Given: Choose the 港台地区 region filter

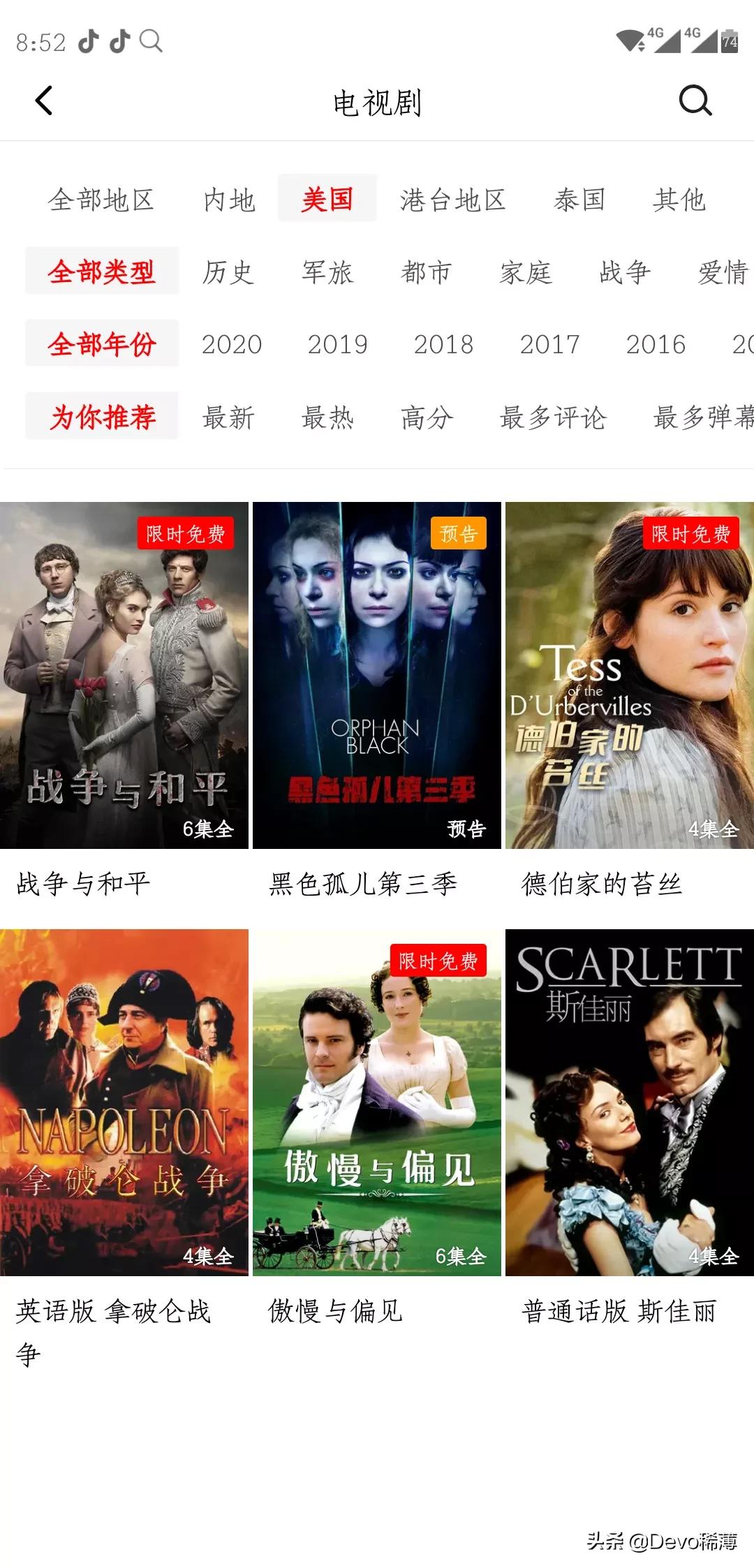Looking at the screenshot, I should pyautogui.click(x=452, y=200).
